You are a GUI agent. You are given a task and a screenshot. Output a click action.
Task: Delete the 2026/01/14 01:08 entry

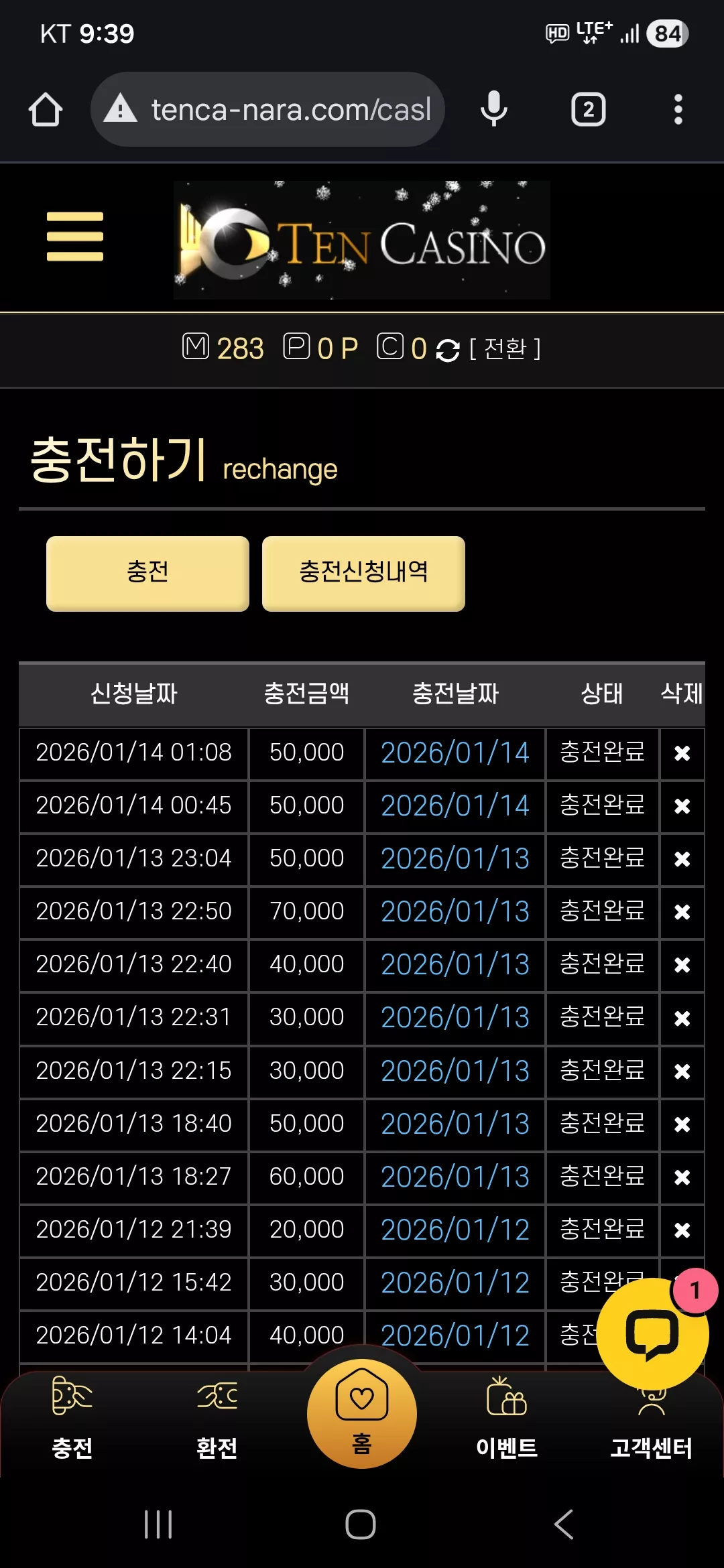tap(682, 753)
